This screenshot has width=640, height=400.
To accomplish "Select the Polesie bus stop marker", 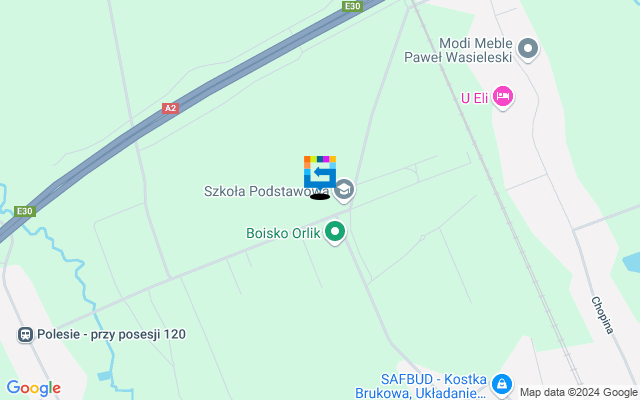I will (25, 334).
